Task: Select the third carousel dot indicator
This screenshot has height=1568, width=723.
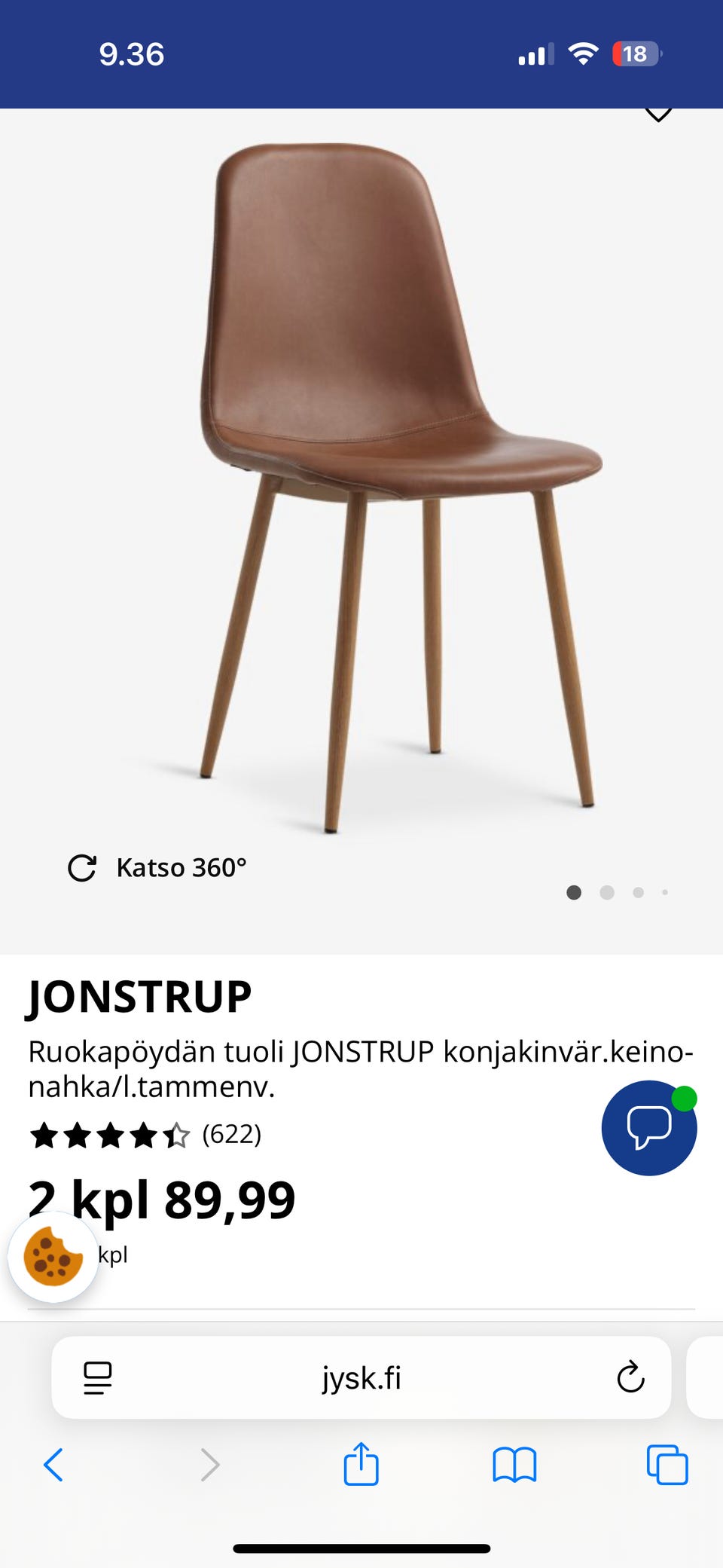Action: tap(638, 892)
